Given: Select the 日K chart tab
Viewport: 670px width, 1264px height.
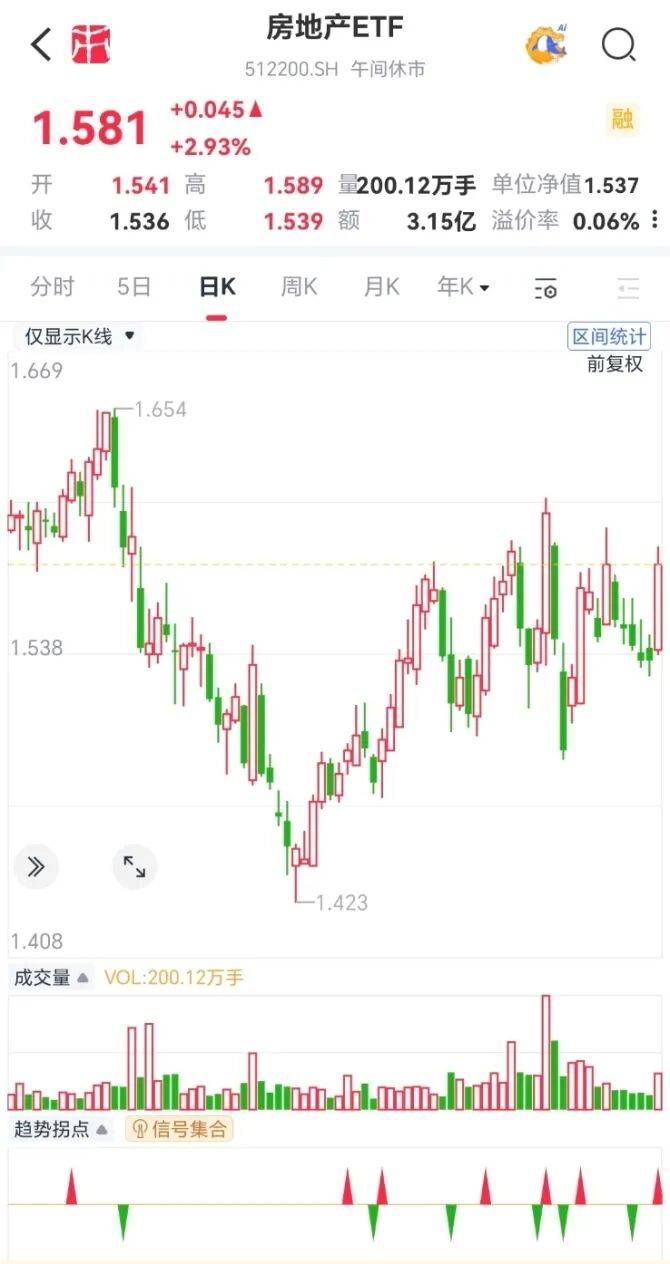Looking at the screenshot, I should click(x=217, y=288).
